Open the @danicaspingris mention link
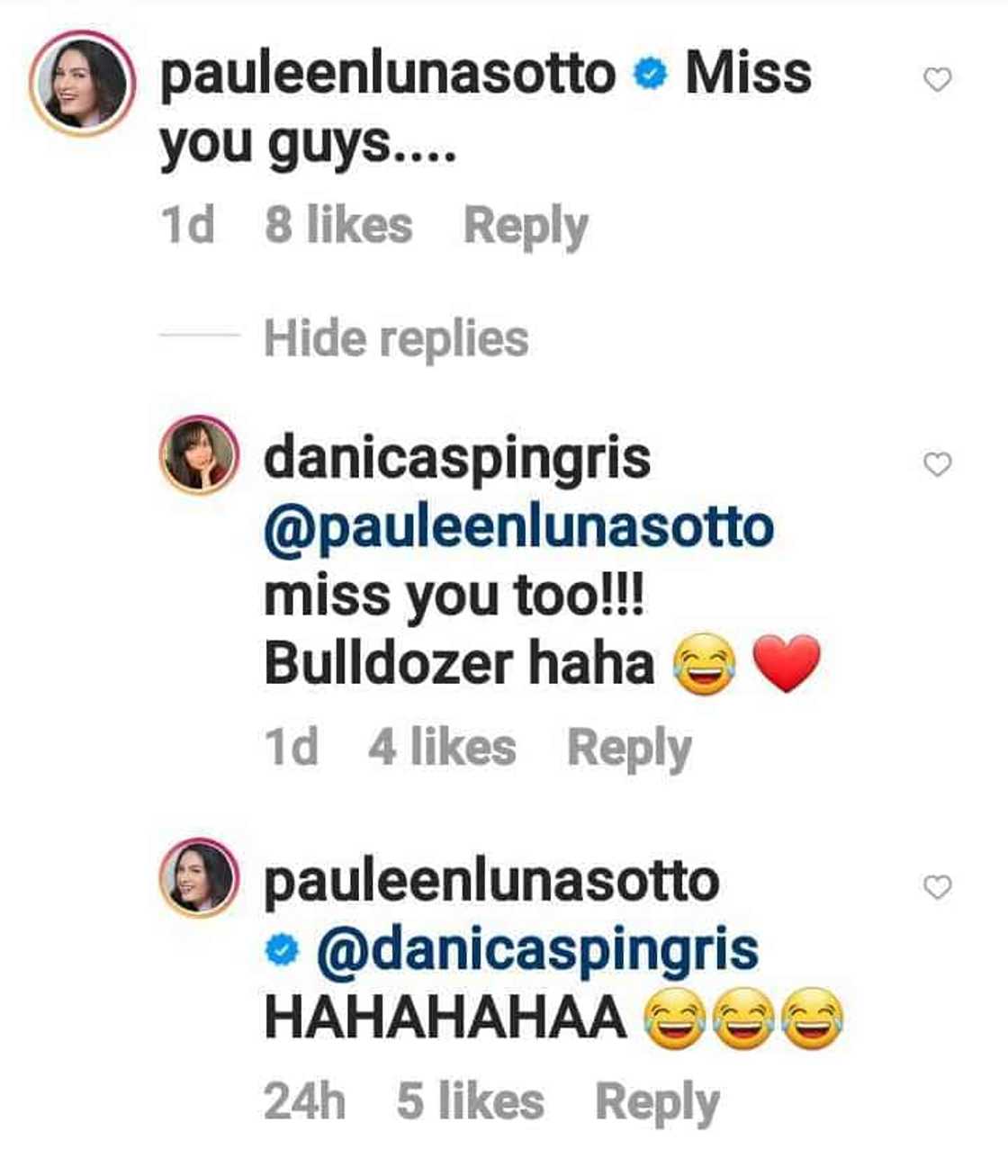 pyautogui.click(x=537, y=950)
